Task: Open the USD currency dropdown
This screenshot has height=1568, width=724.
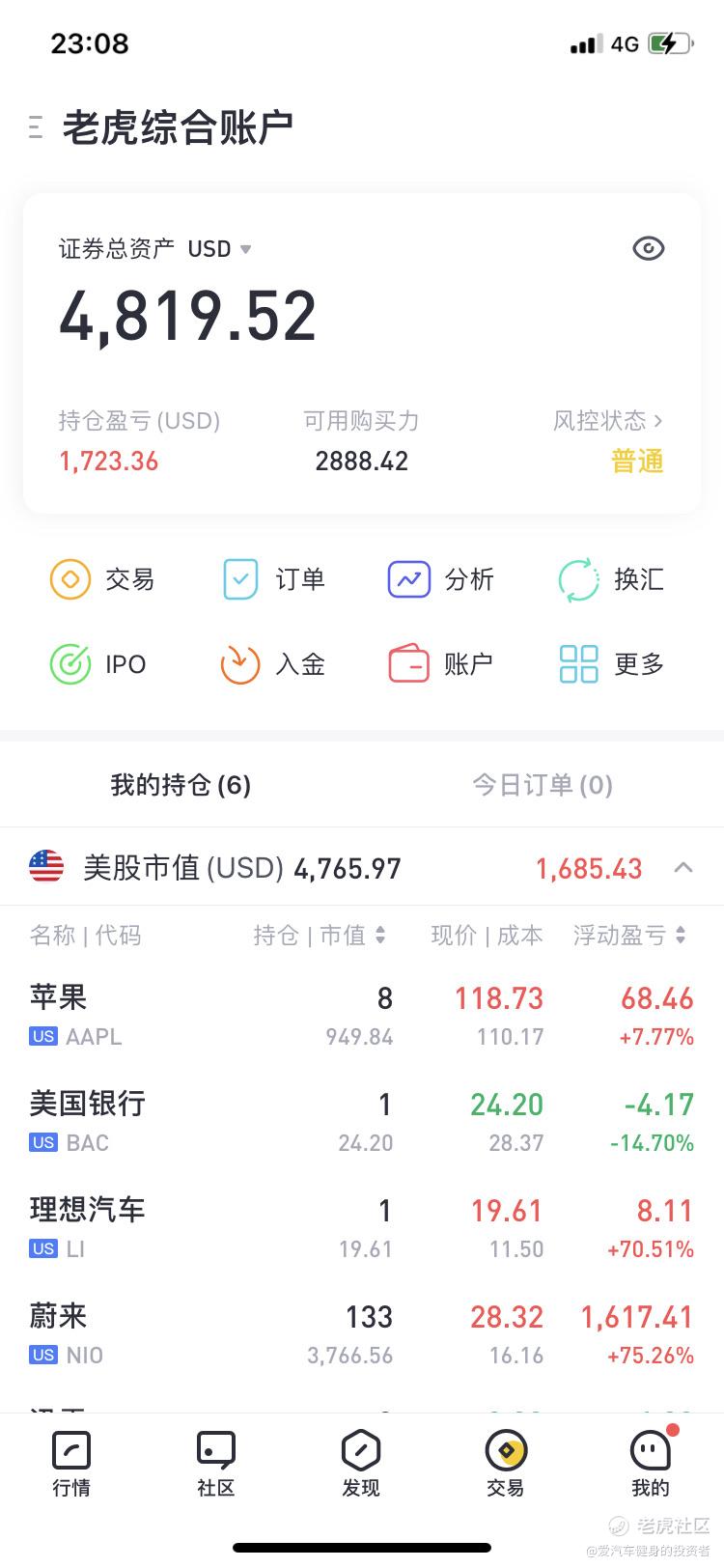Action: pyautogui.click(x=220, y=249)
